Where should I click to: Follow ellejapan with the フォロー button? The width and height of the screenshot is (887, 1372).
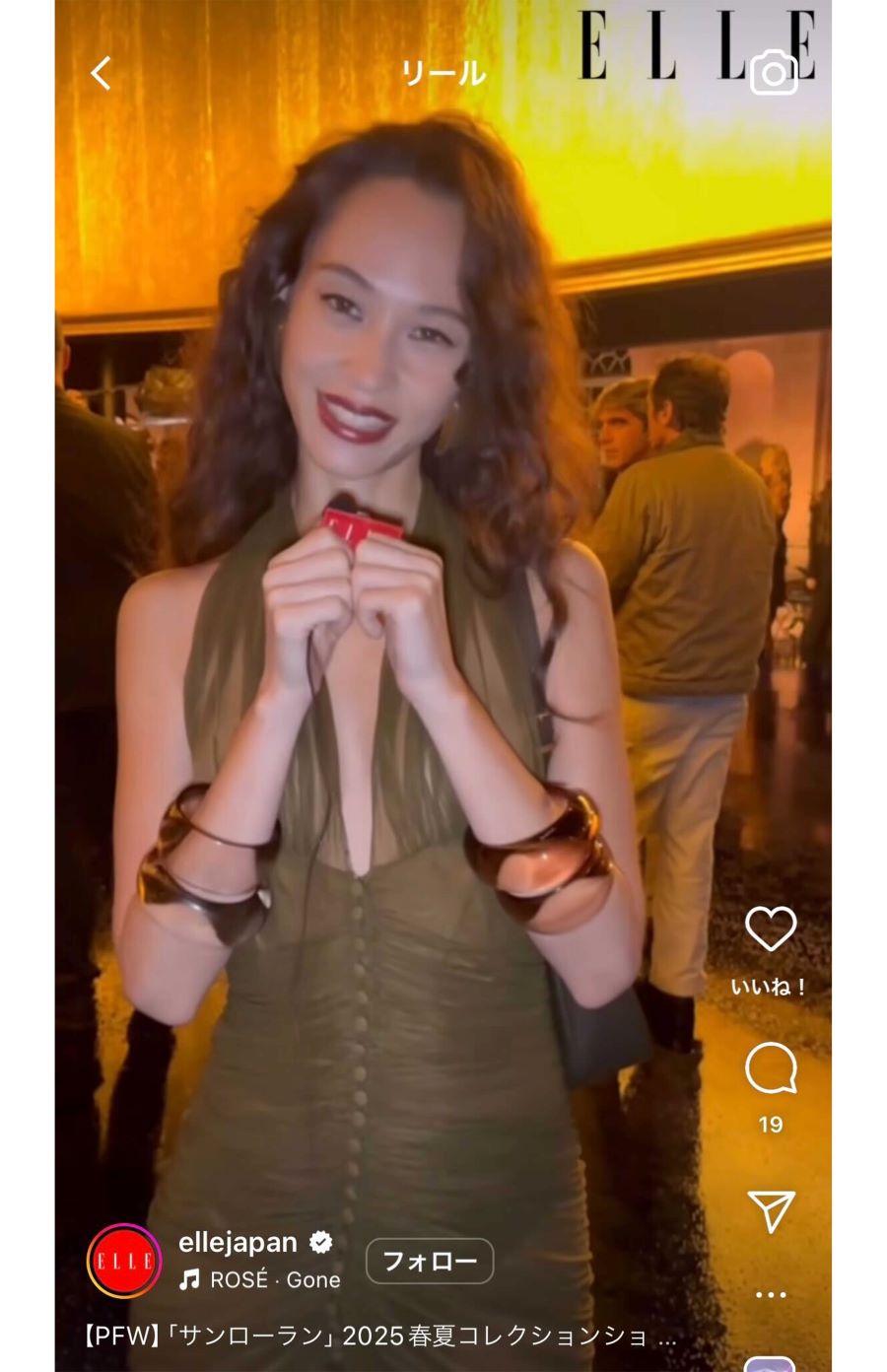pyautogui.click(x=429, y=1261)
